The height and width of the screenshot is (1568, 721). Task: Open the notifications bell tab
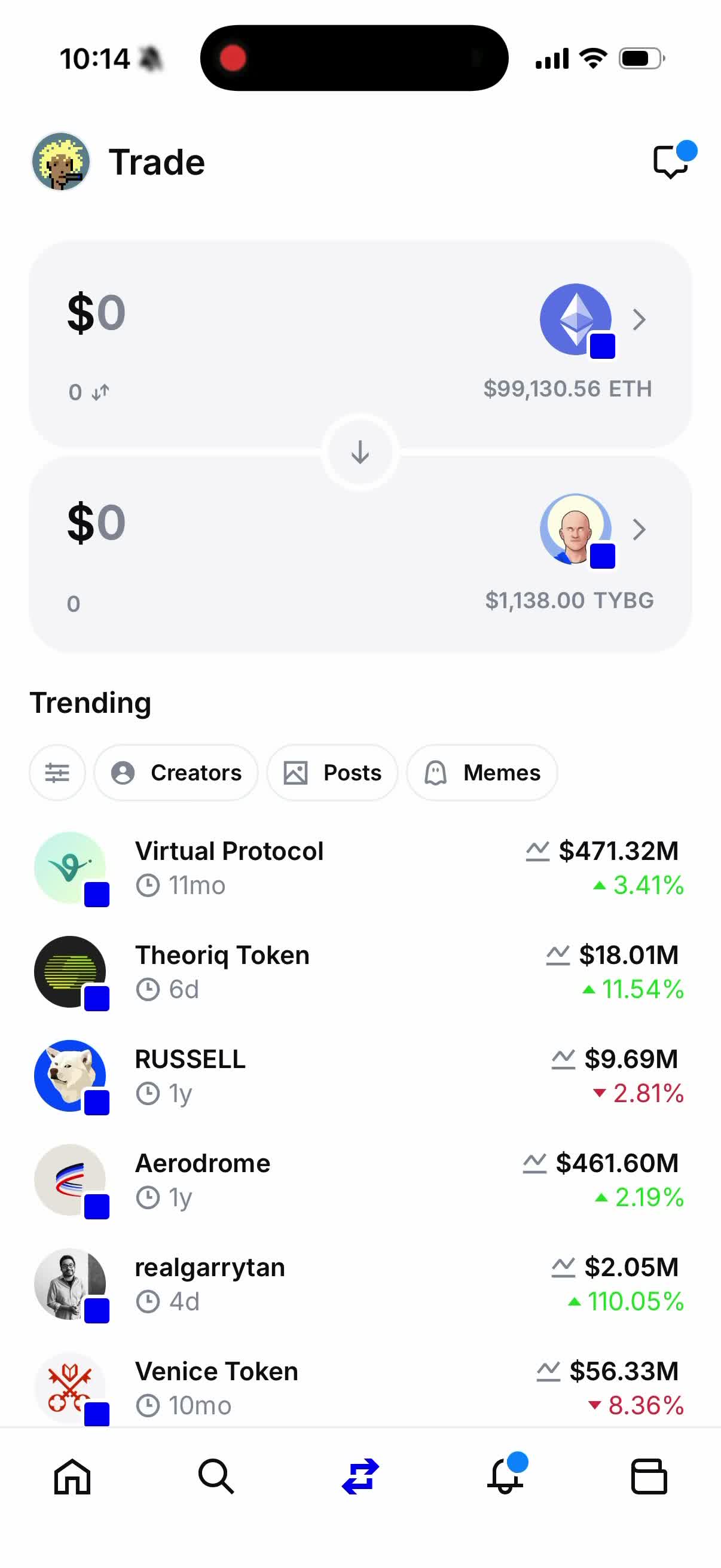[505, 1477]
